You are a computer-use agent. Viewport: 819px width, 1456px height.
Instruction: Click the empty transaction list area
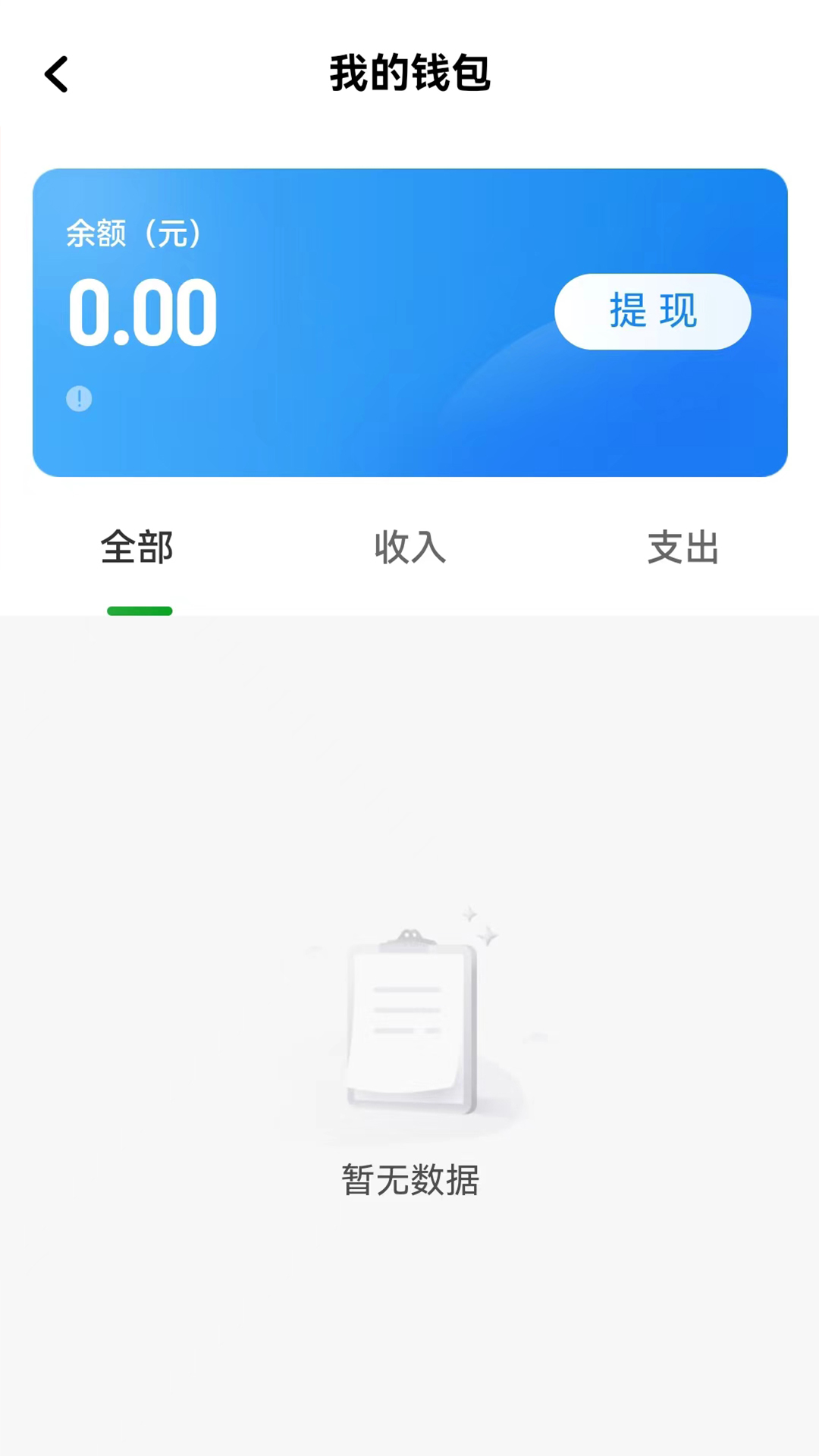[x=409, y=758]
